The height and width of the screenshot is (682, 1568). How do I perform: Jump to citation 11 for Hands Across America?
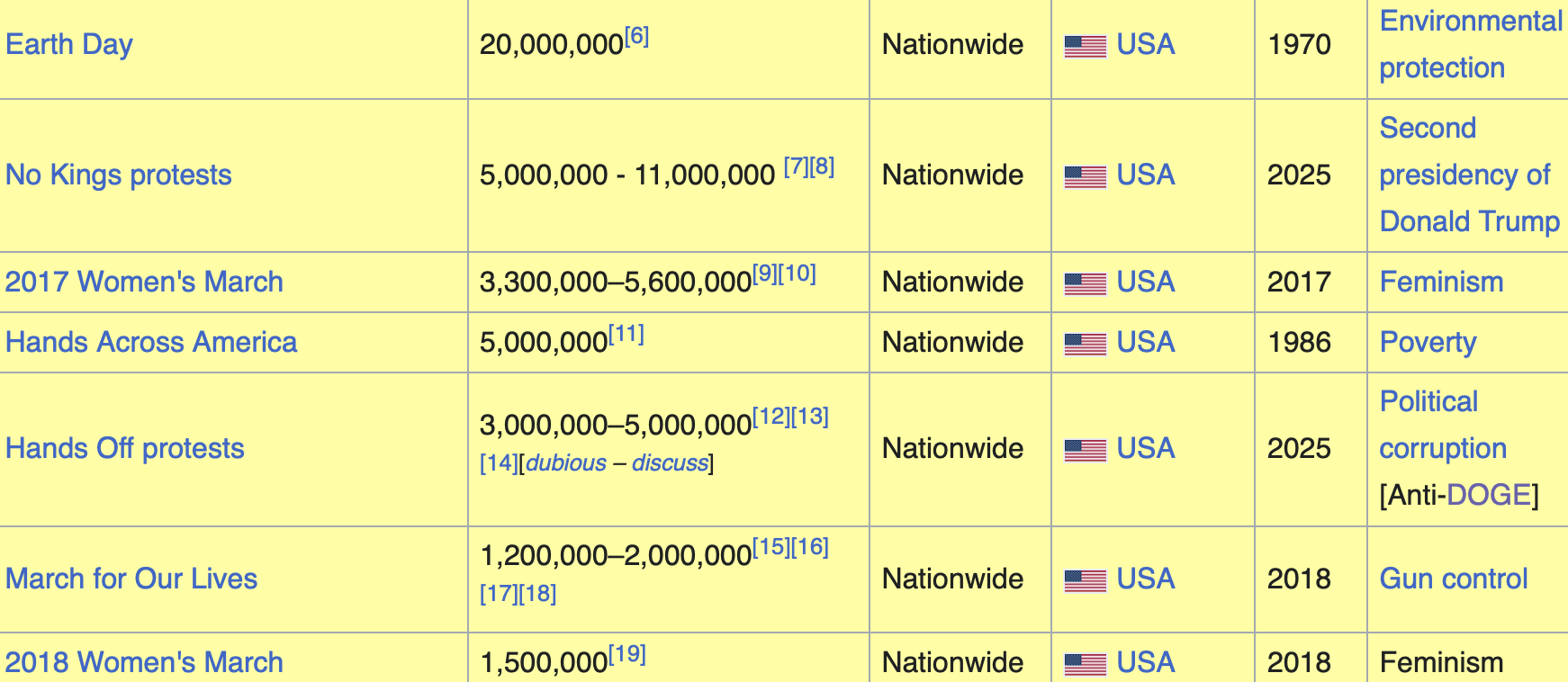626,335
